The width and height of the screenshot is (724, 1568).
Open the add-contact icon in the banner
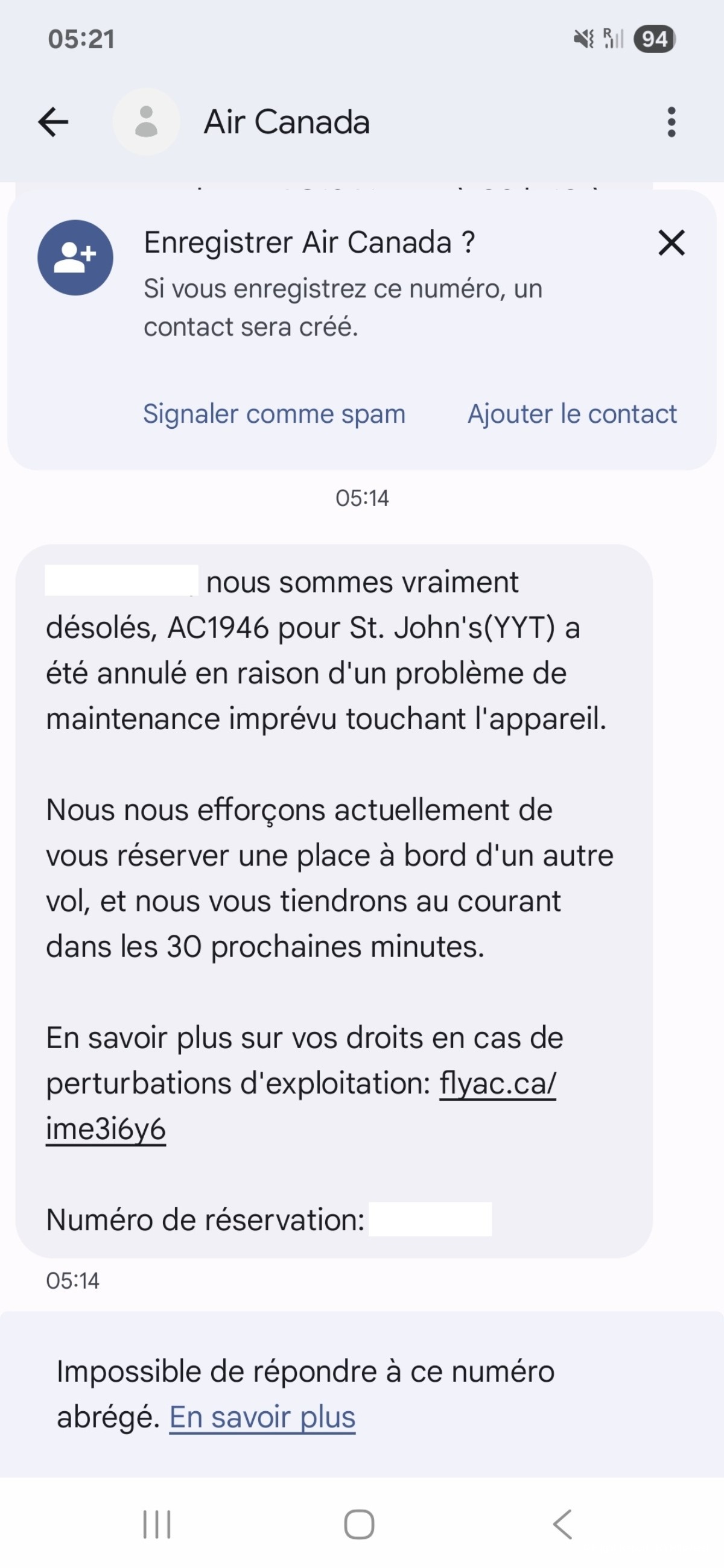[x=75, y=258]
